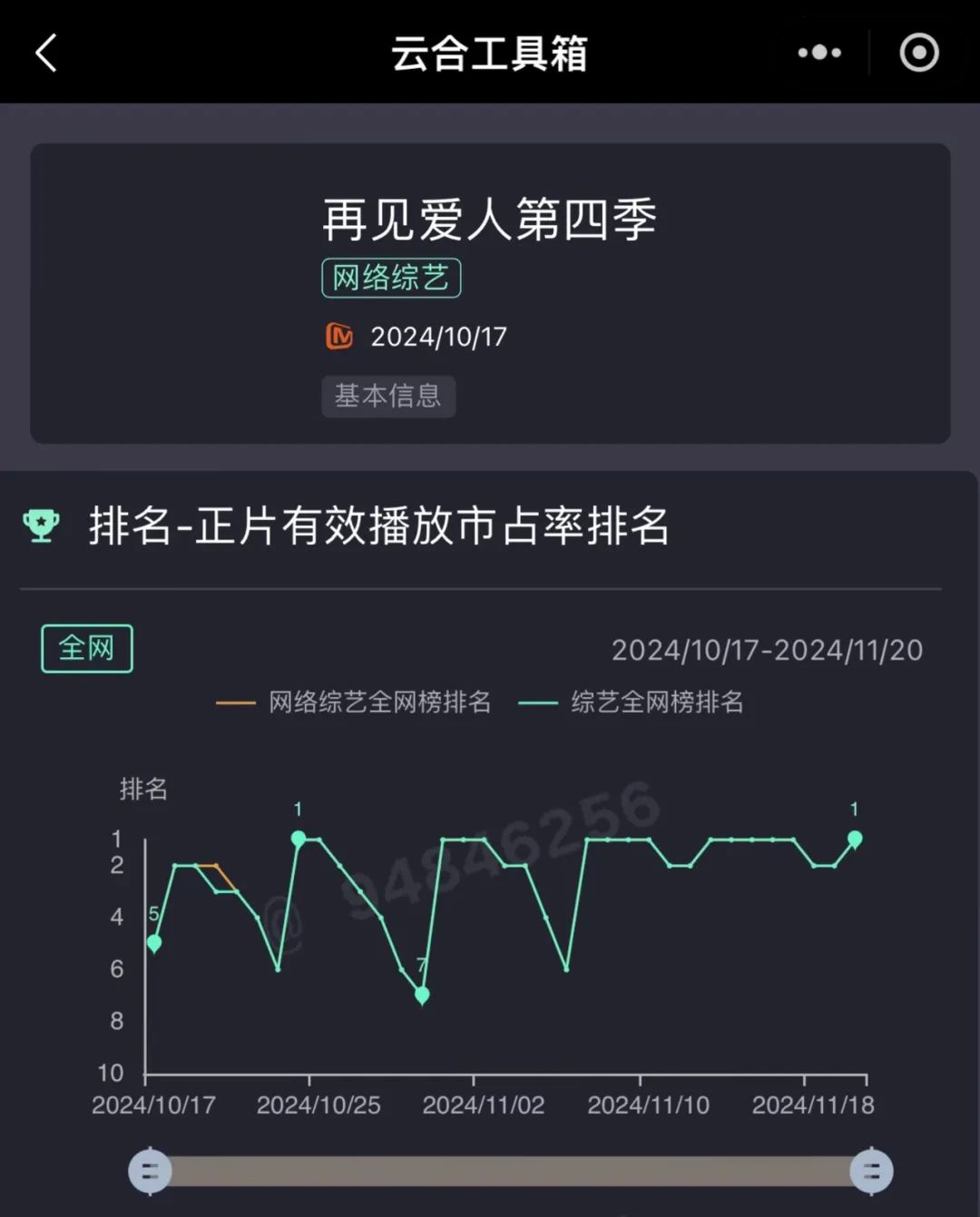
Task: Tap the right handle of the date range slider
Action: [x=871, y=1171]
